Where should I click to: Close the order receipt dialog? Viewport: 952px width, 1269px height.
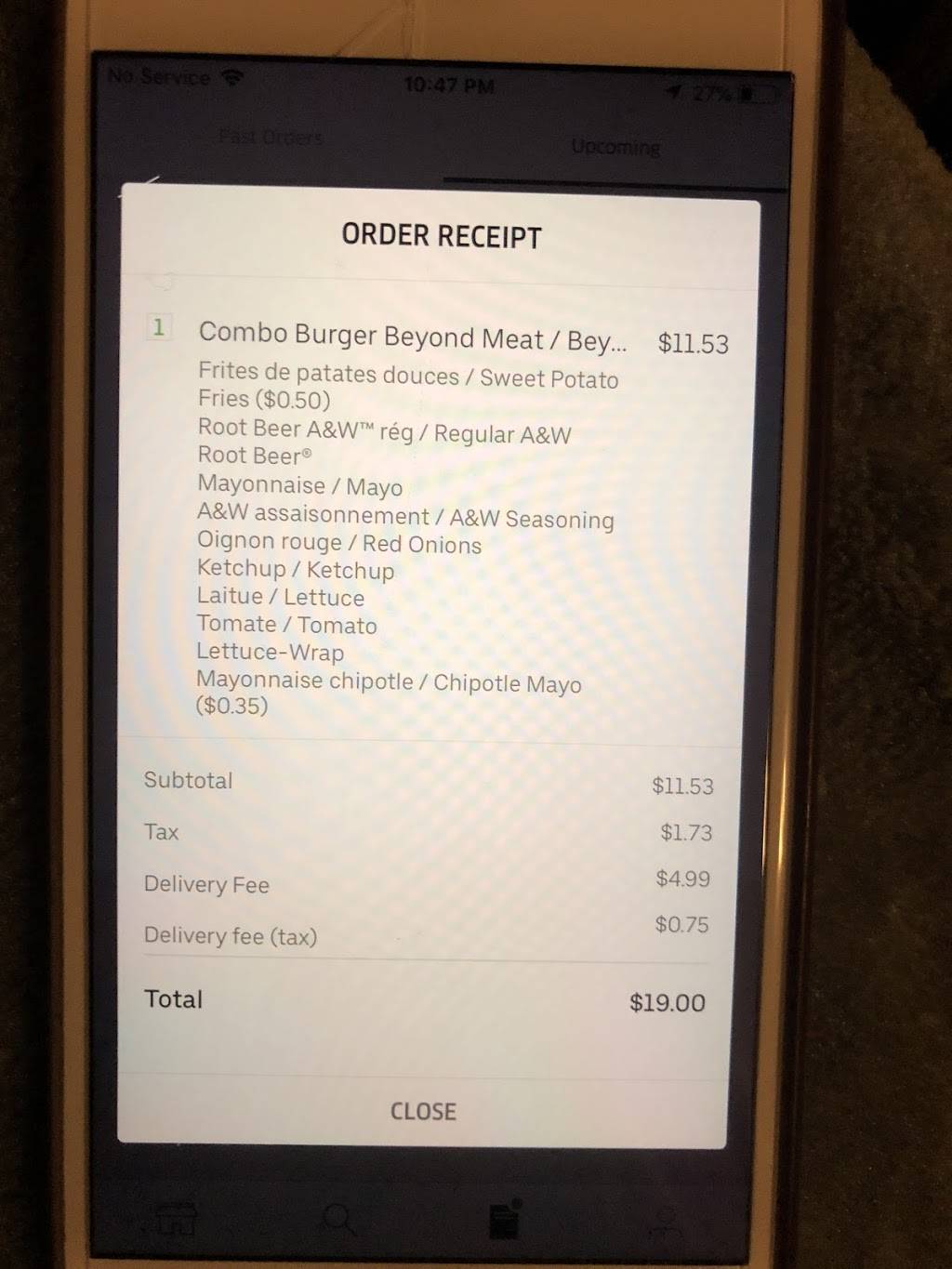coord(423,1111)
